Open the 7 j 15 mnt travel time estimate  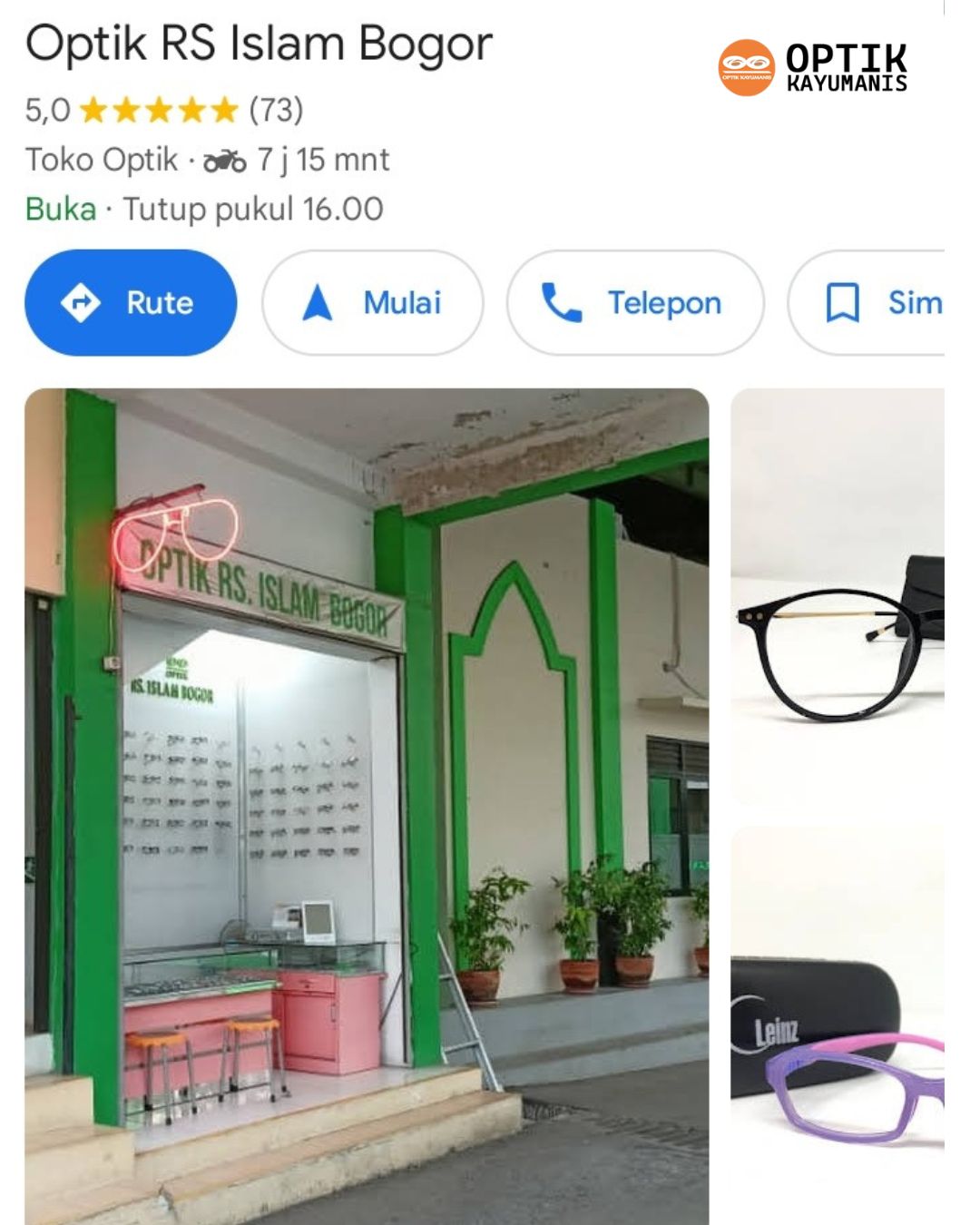pos(322,160)
